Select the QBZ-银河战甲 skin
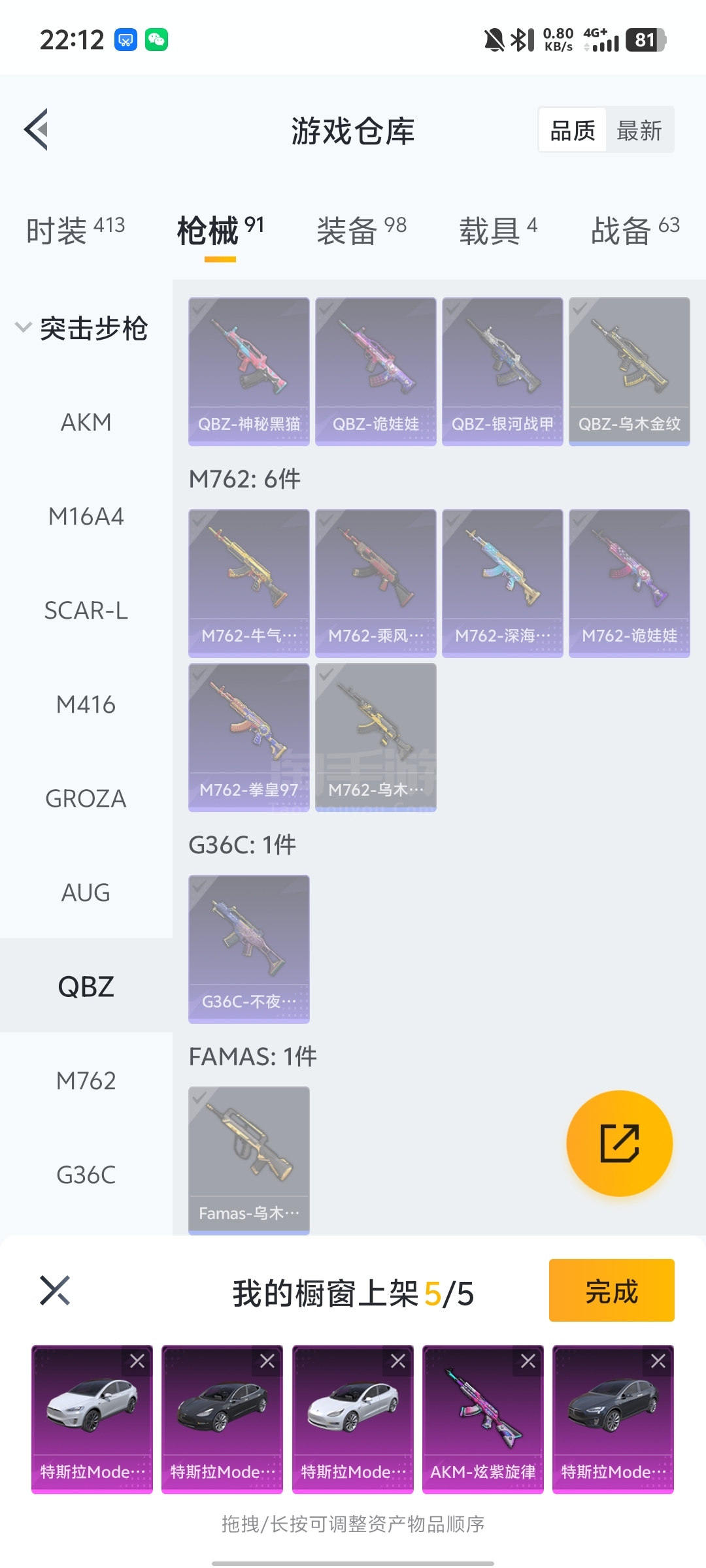The width and height of the screenshot is (706, 1568). tap(502, 371)
